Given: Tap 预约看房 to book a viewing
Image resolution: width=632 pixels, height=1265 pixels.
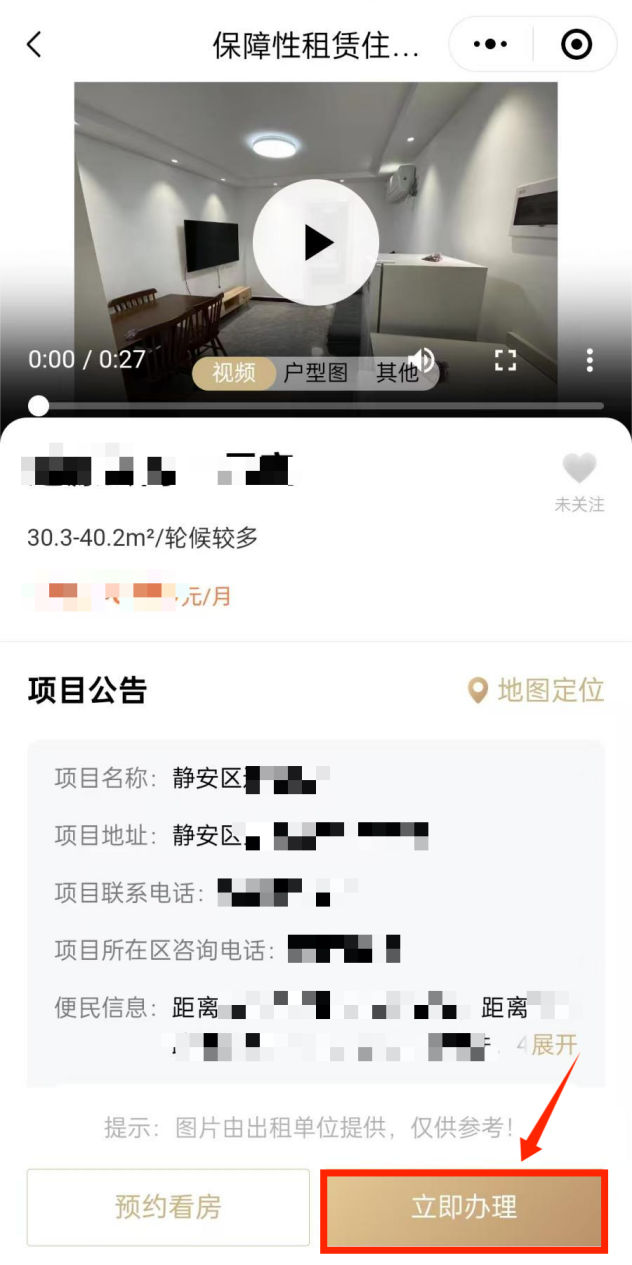Looking at the screenshot, I should (168, 1207).
